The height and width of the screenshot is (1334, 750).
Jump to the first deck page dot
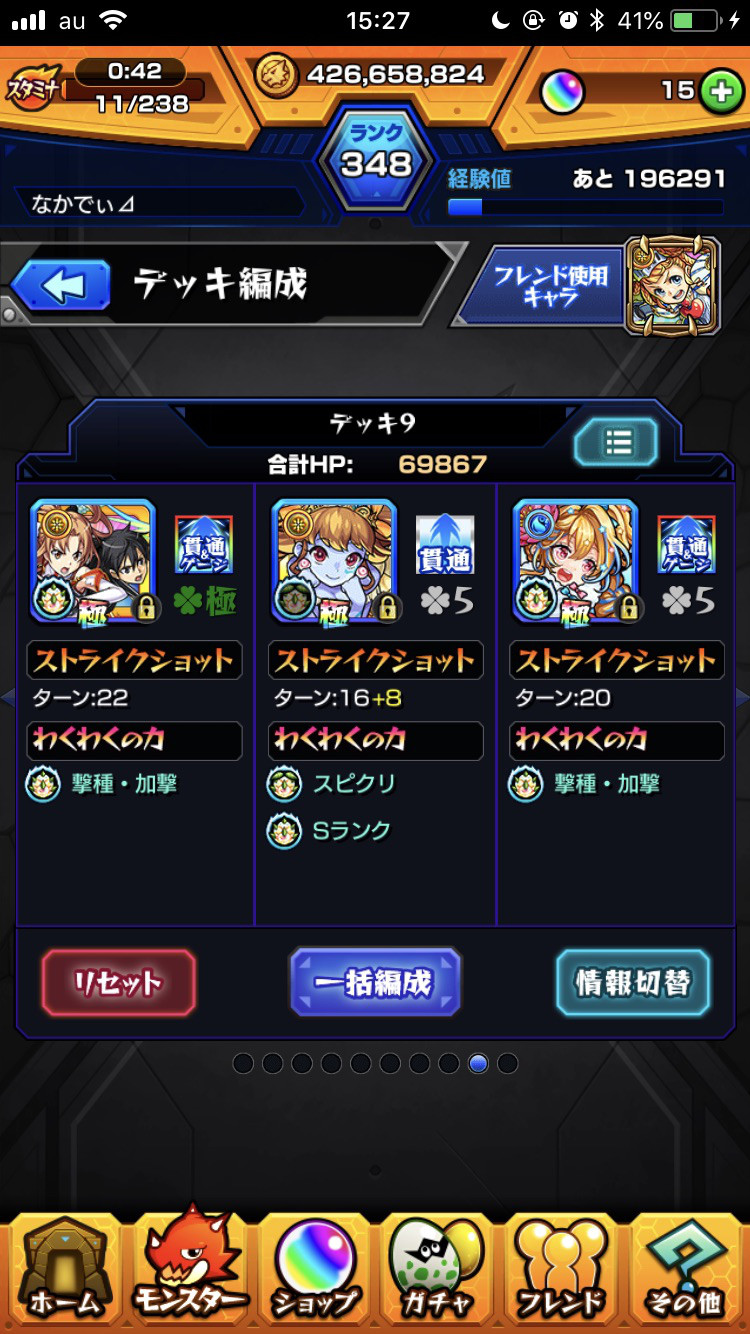[243, 1063]
